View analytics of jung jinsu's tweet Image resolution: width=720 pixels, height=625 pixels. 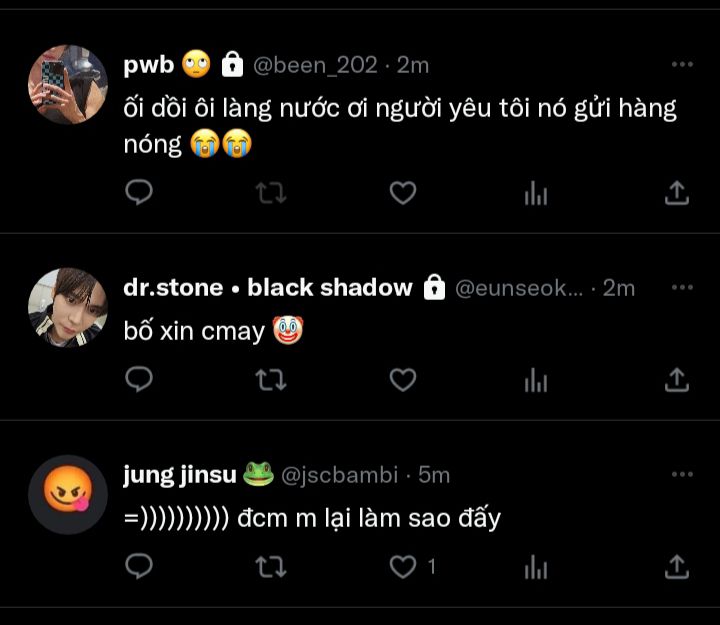coord(536,567)
